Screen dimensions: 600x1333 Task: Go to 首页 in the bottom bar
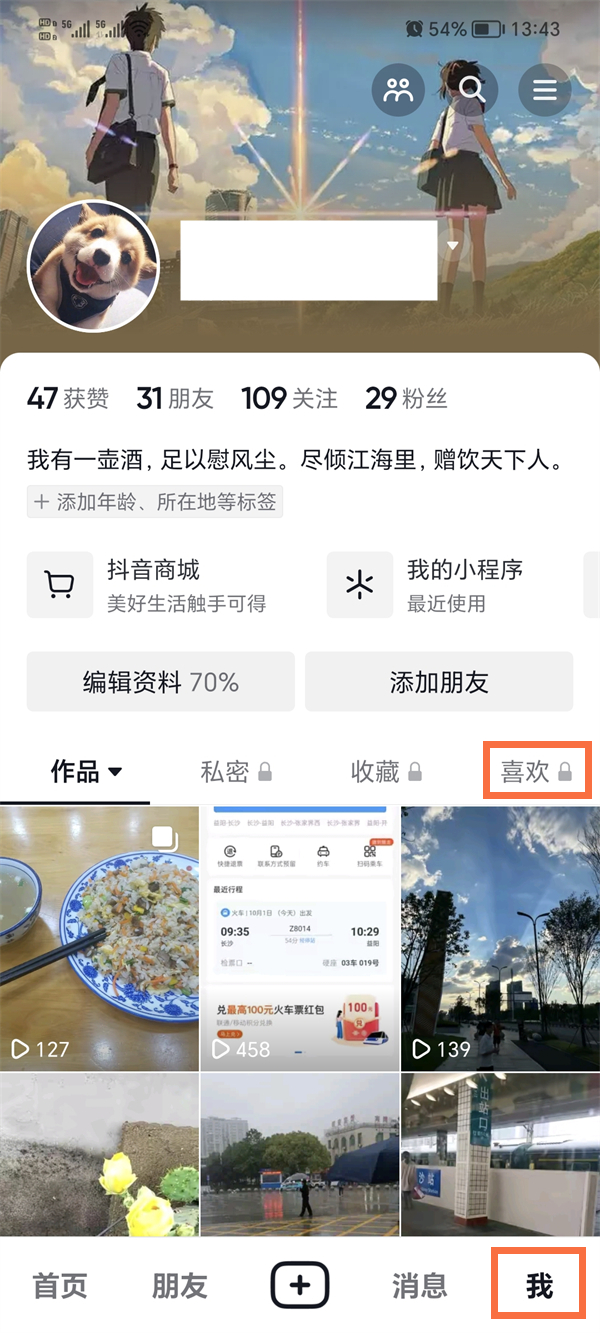tap(60, 1286)
